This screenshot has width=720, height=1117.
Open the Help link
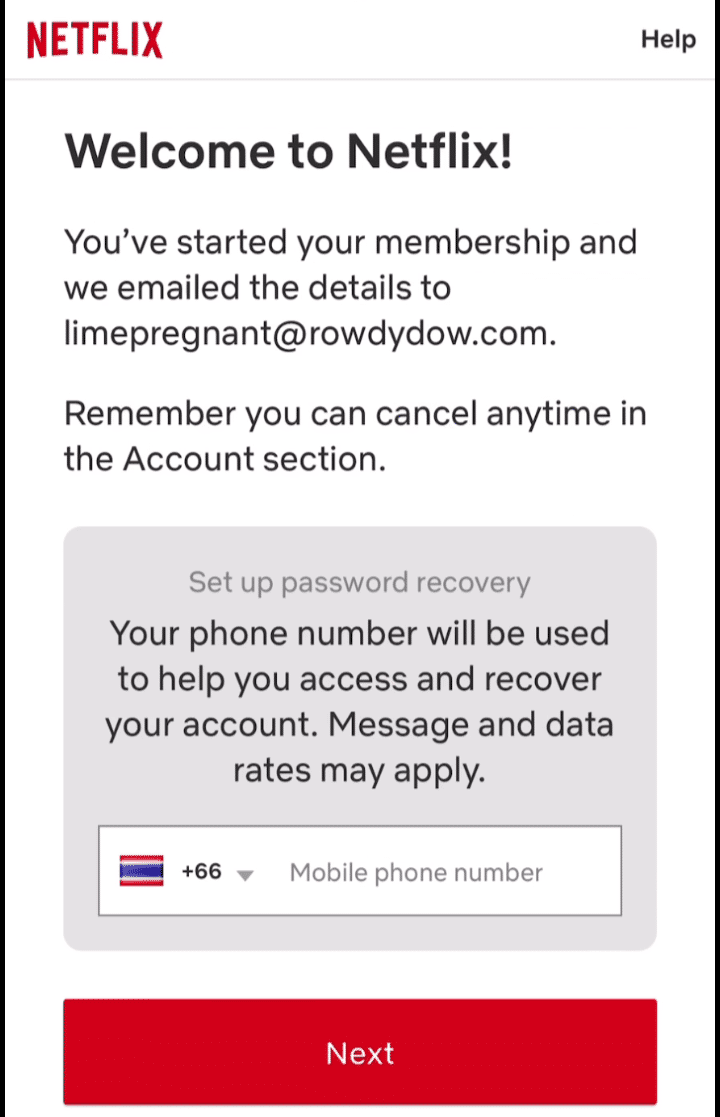pyautogui.click(x=667, y=40)
